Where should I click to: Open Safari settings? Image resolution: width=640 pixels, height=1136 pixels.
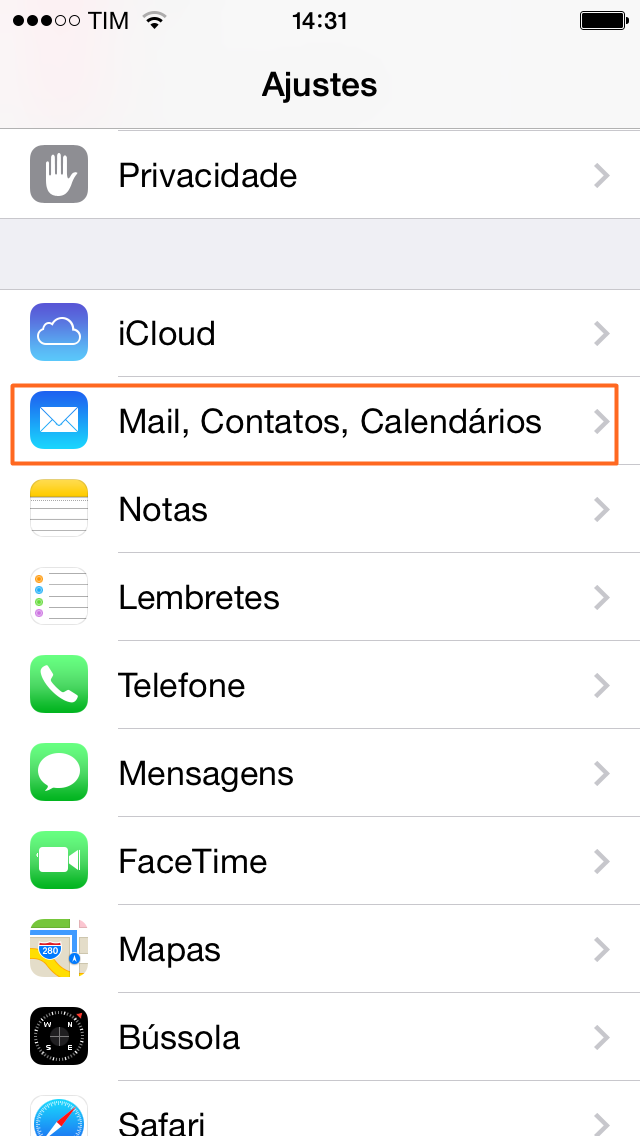click(320, 1109)
